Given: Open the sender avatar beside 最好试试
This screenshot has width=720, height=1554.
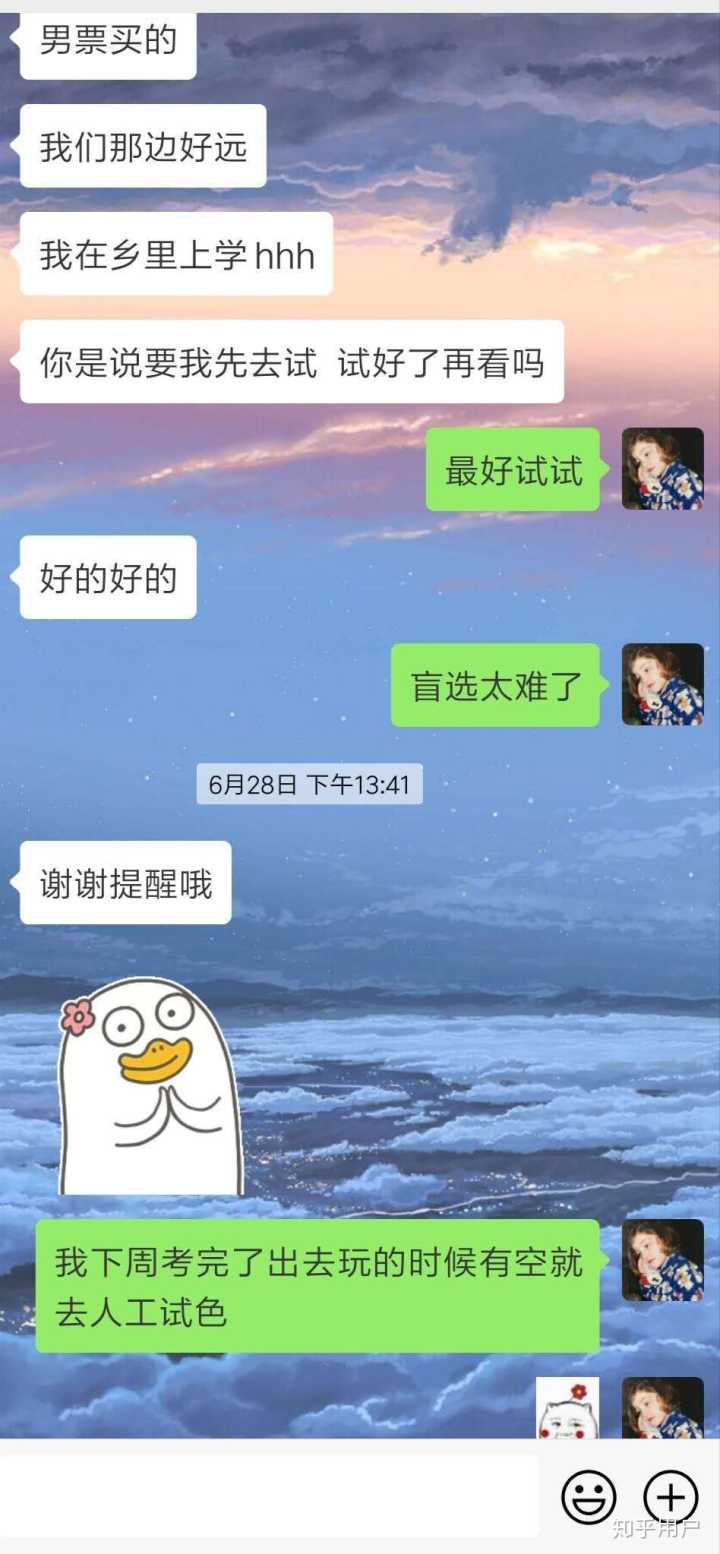Looking at the screenshot, I should pyautogui.click(x=662, y=469).
